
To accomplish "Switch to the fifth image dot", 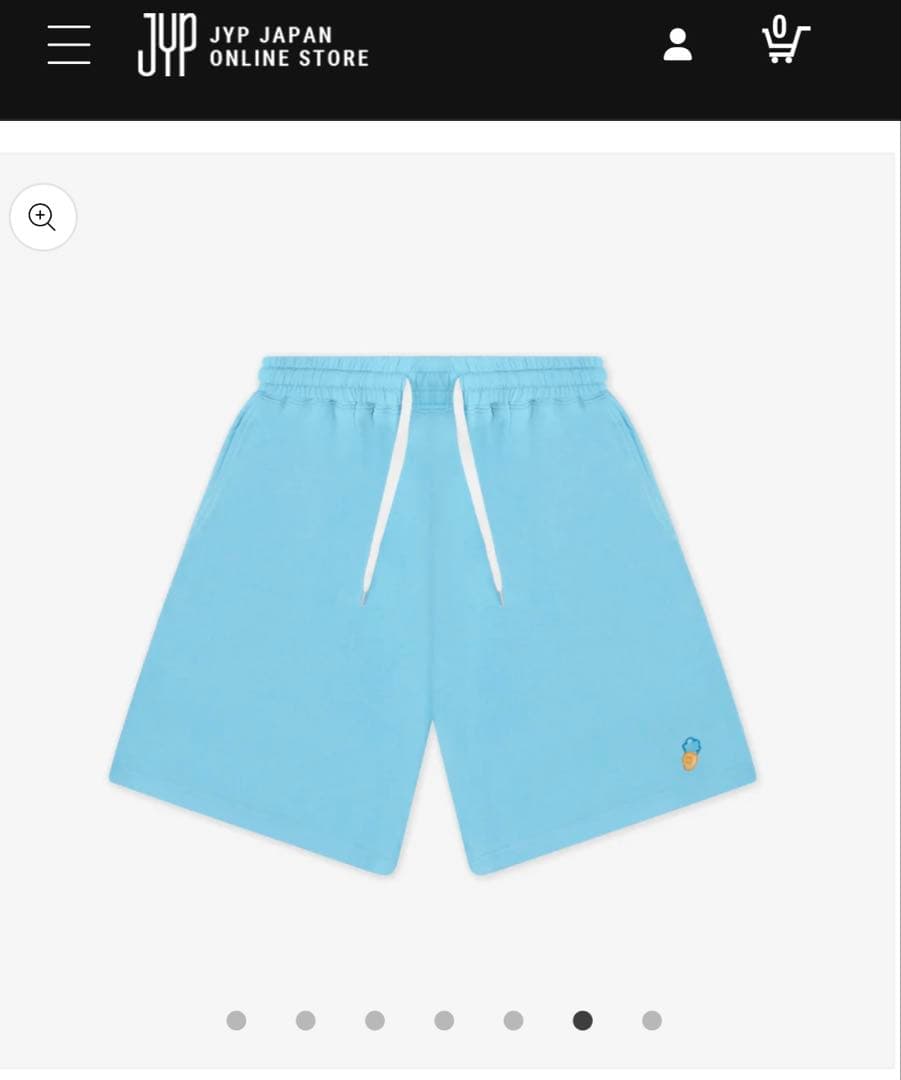I will pos(513,1020).
